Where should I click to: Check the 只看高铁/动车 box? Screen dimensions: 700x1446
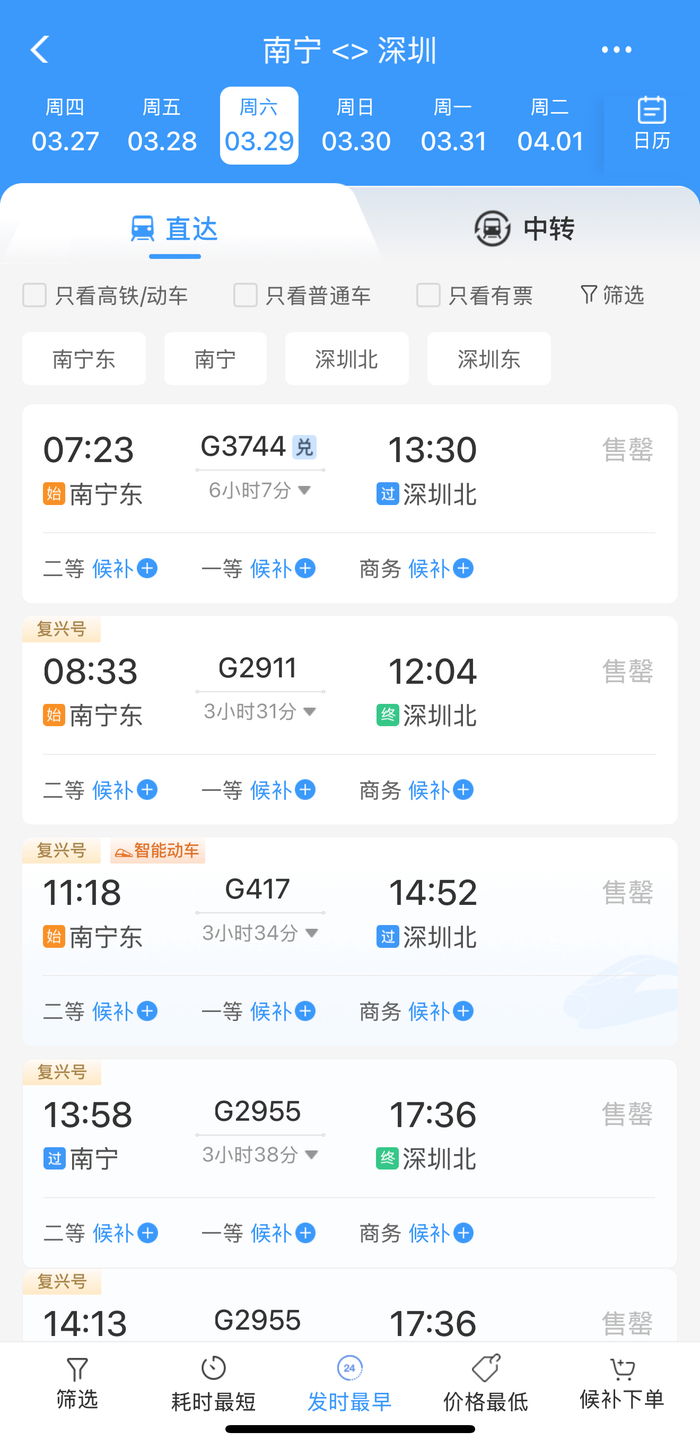(35, 295)
